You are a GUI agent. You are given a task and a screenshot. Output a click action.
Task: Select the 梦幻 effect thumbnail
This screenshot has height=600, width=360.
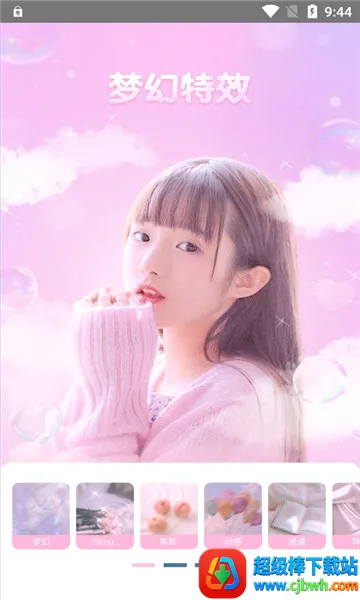(x=41, y=515)
